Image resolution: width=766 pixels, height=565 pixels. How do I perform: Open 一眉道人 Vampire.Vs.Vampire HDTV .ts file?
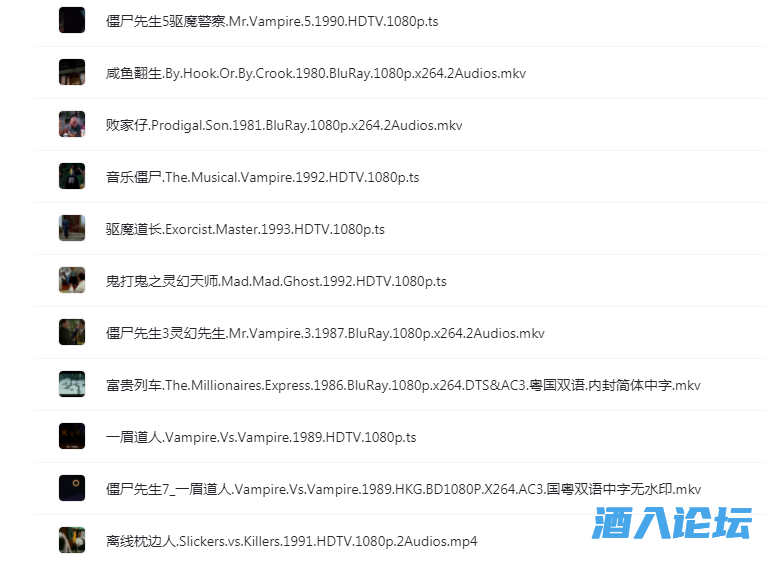coord(261,437)
